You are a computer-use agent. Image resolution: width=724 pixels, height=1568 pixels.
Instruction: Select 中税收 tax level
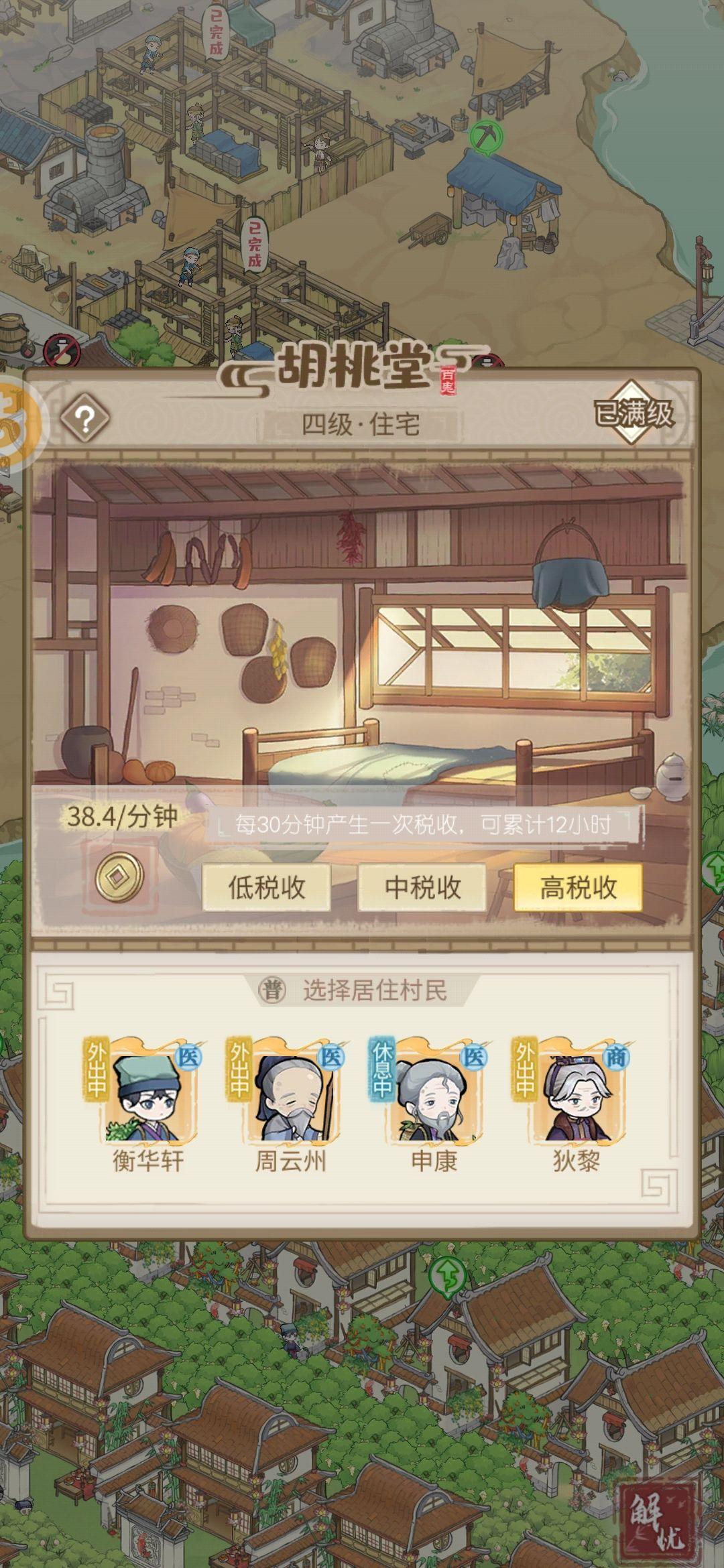click(x=422, y=887)
